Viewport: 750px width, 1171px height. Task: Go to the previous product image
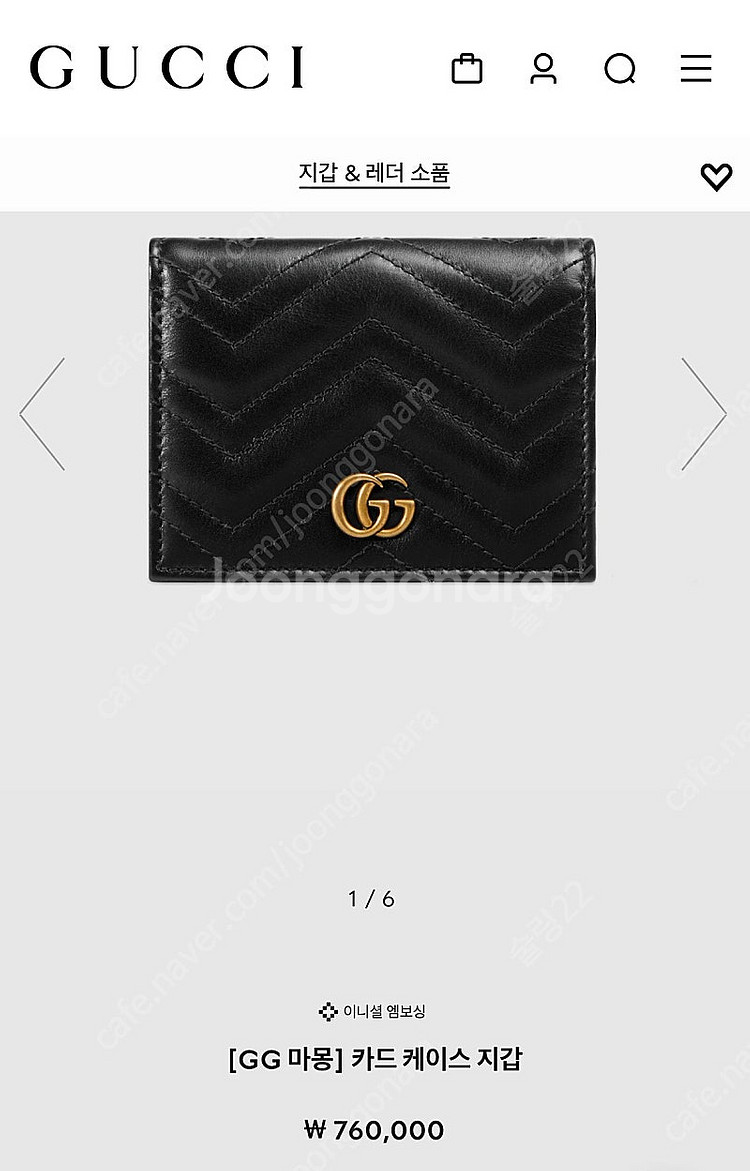[x=42, y=414]
